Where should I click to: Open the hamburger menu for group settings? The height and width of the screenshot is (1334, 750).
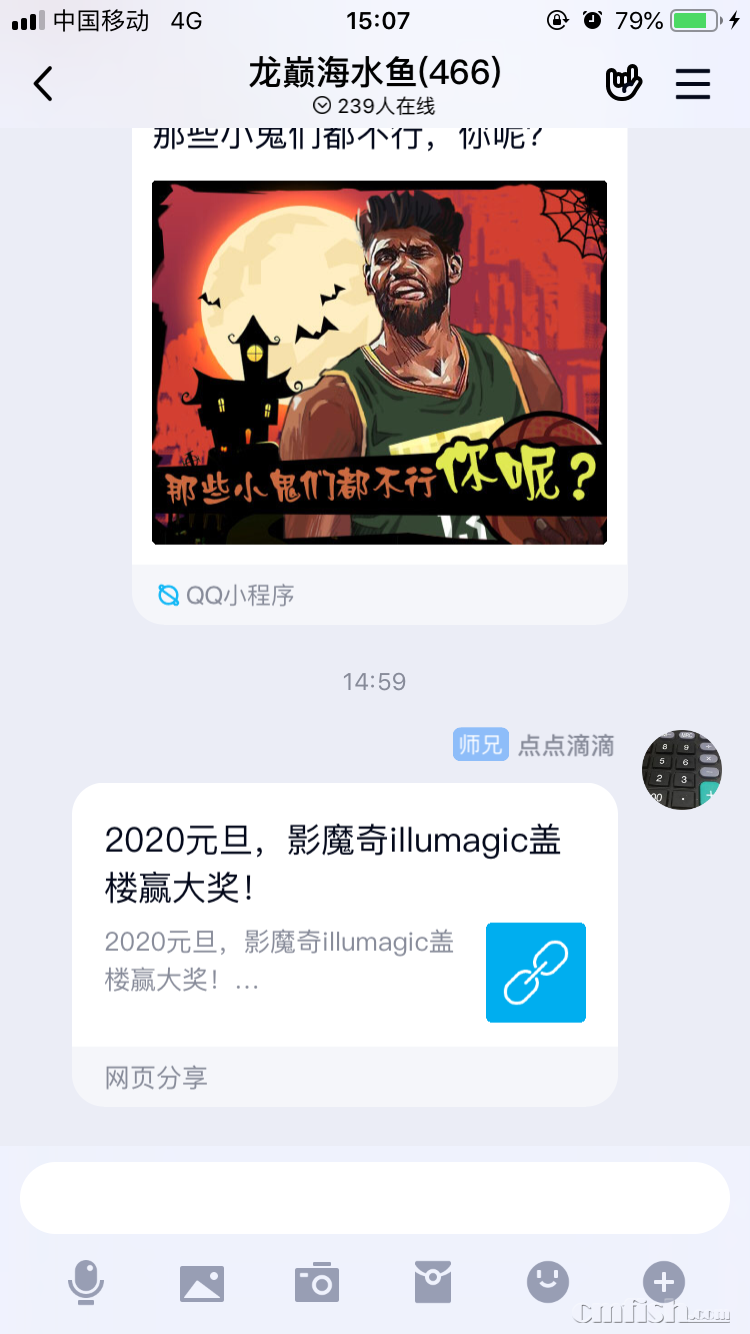tap(693, 84)
